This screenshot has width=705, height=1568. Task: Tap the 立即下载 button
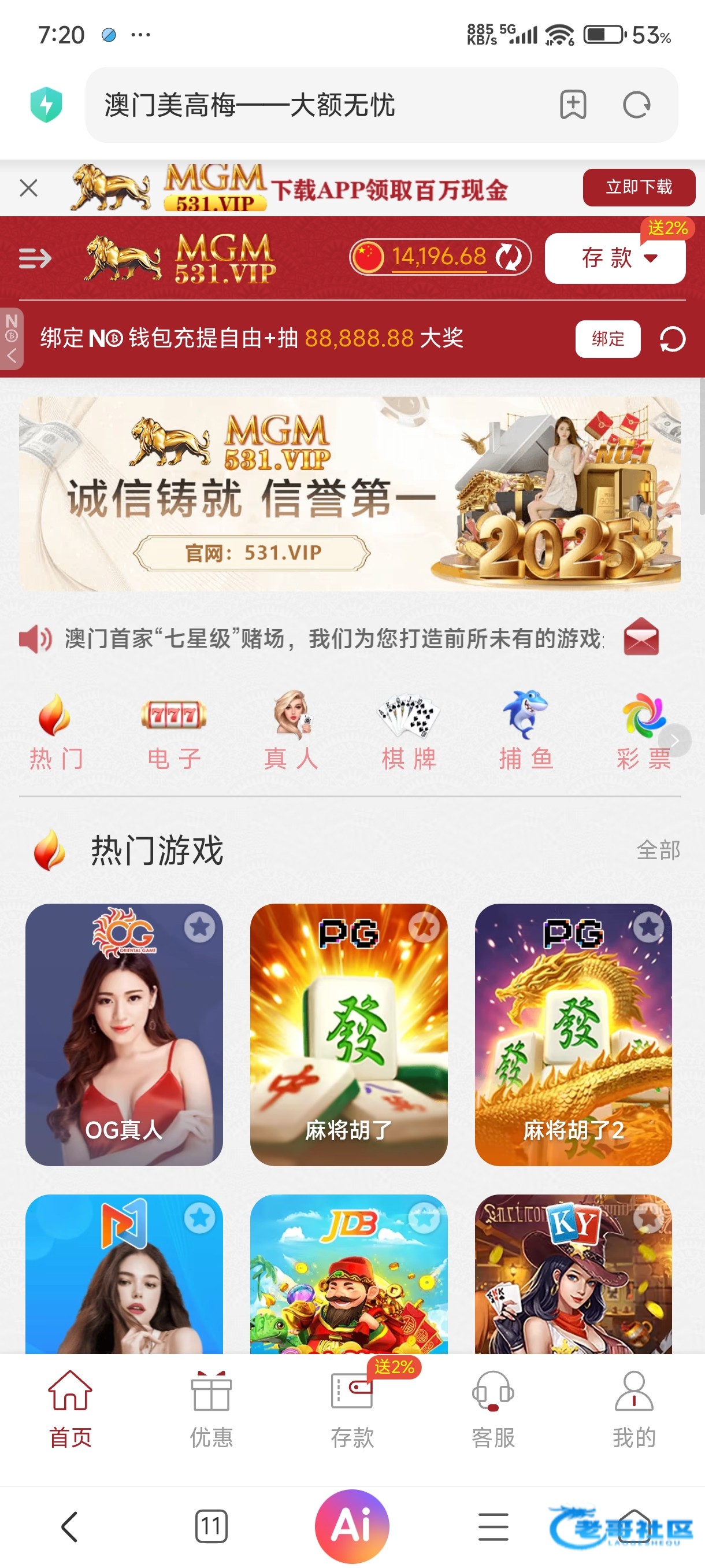pos(638,187)
